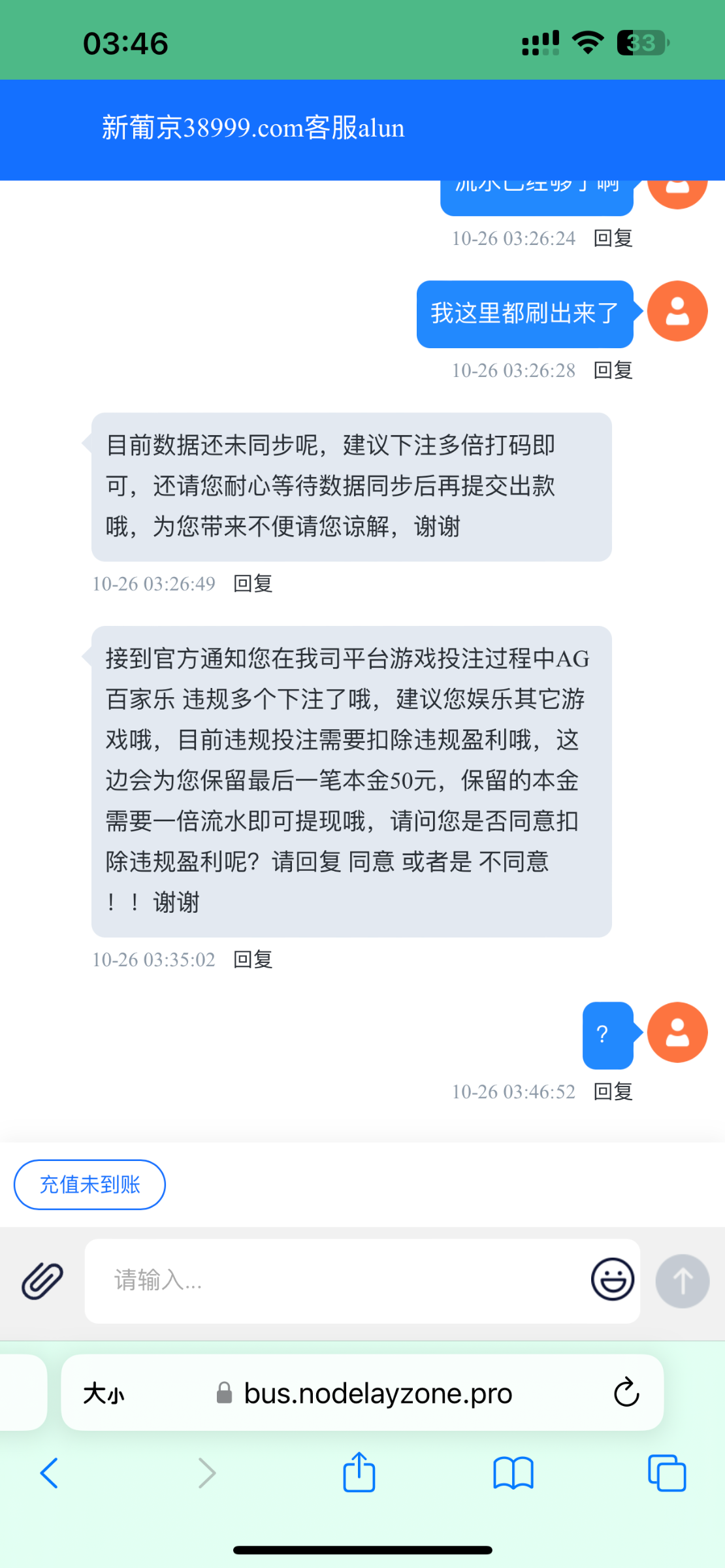Tap 回复 under 我这里都刷出来了 message

click(613, 370)
